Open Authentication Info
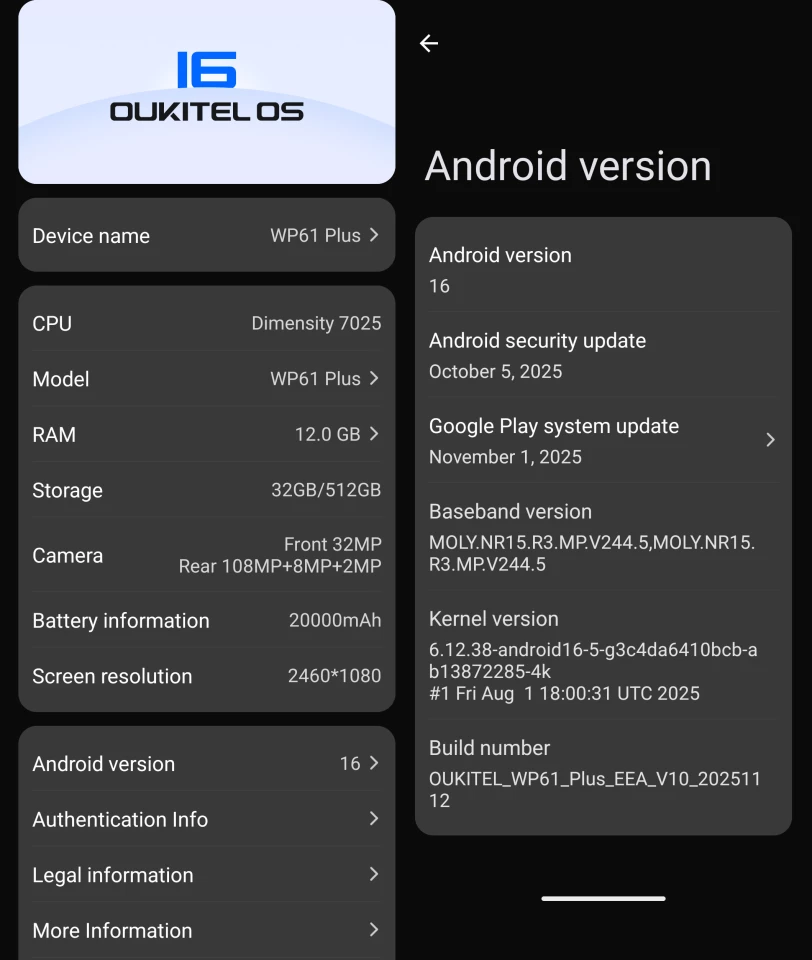812x960 pixels. click(x=206, y=819)
